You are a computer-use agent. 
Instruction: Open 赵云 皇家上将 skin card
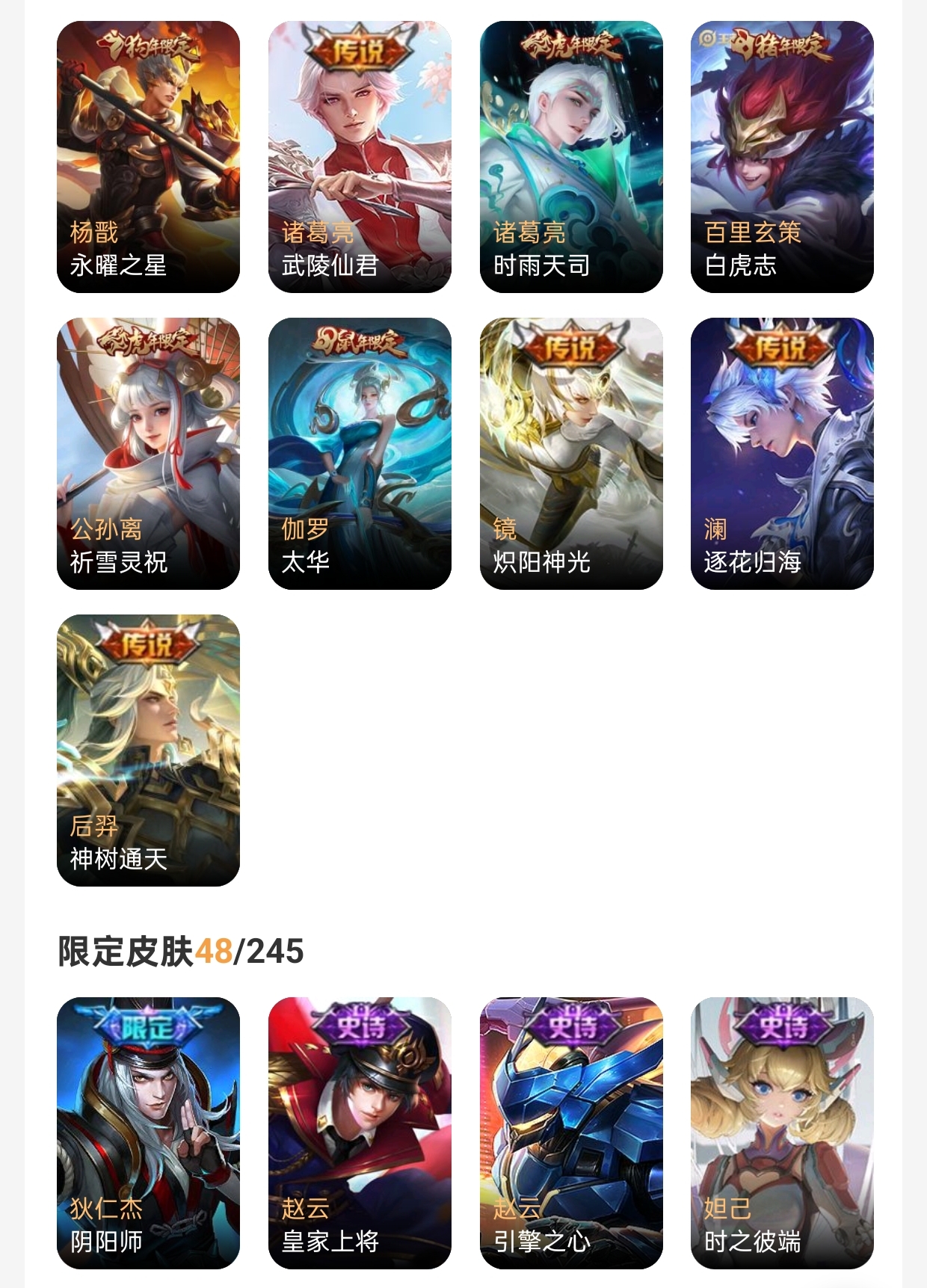tap(360, 1133)
